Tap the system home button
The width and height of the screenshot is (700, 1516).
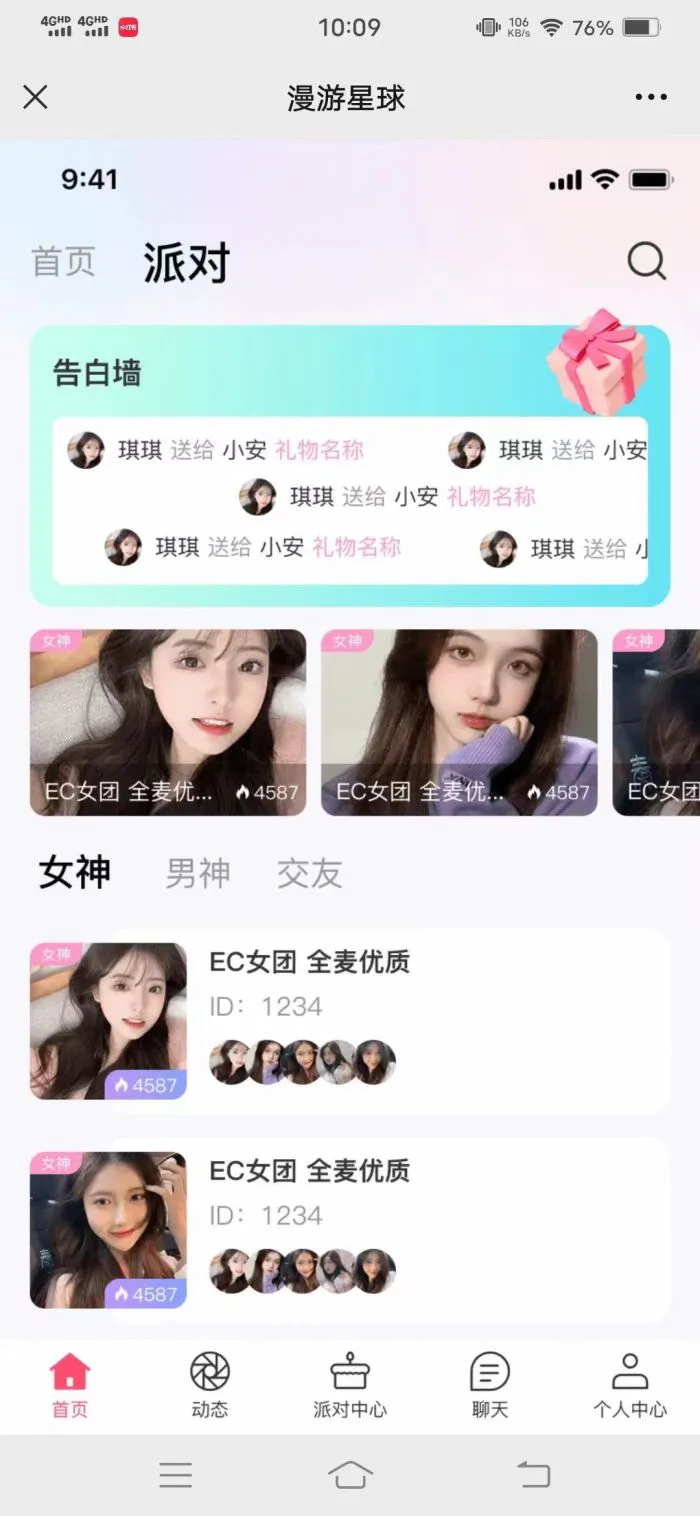coord(350,1474)
